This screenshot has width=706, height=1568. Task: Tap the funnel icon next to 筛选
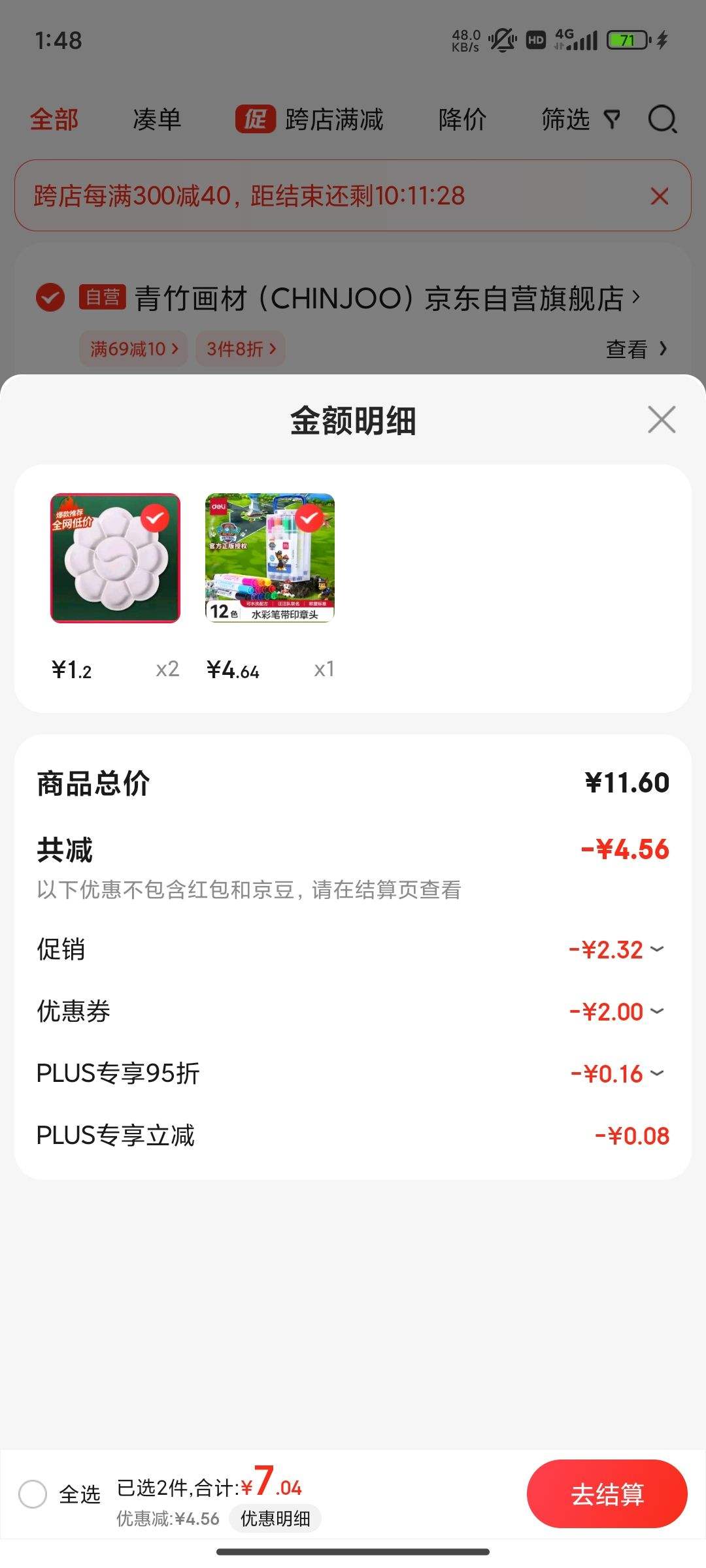point(612,120)
